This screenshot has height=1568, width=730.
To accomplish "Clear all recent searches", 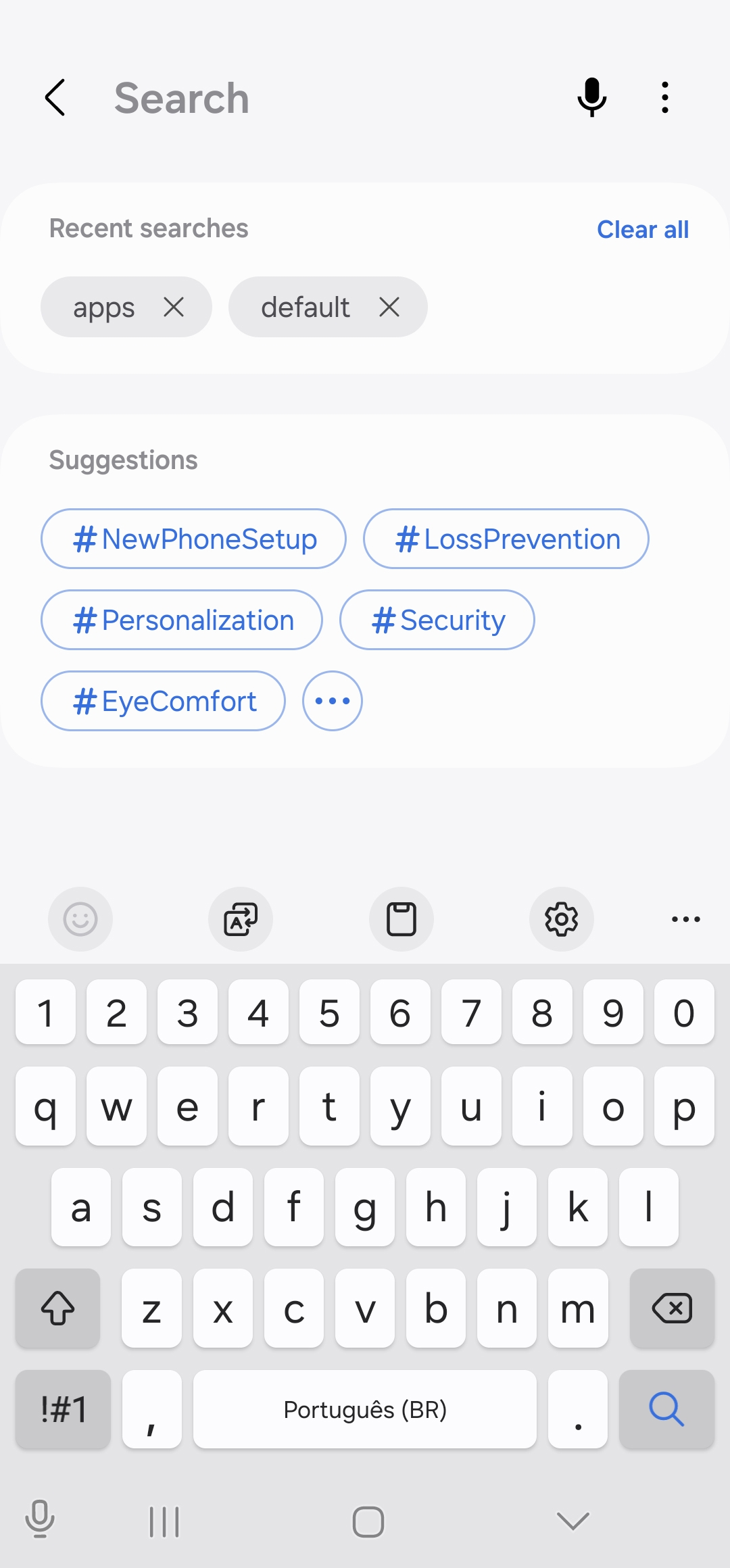I will [643, 230].
